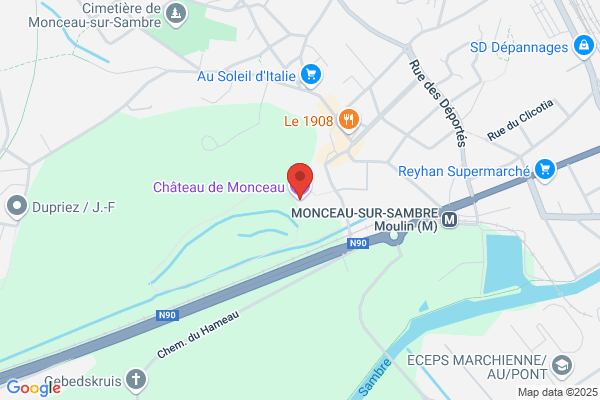The height and width of the screenshot is (400, 600).
Task: Select the SD Dépannages marker
Action: [584, 46]
